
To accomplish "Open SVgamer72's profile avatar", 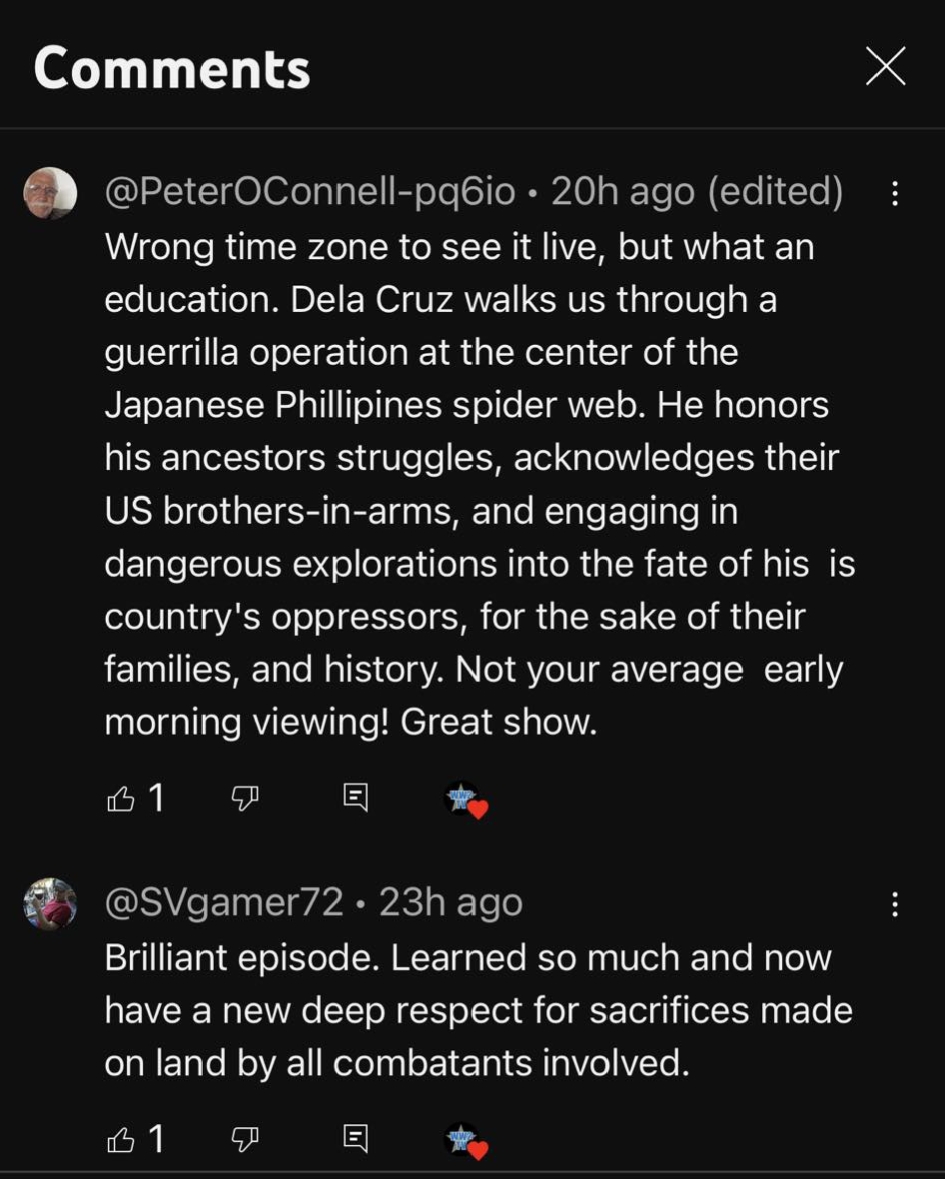I will click(50, 904).
